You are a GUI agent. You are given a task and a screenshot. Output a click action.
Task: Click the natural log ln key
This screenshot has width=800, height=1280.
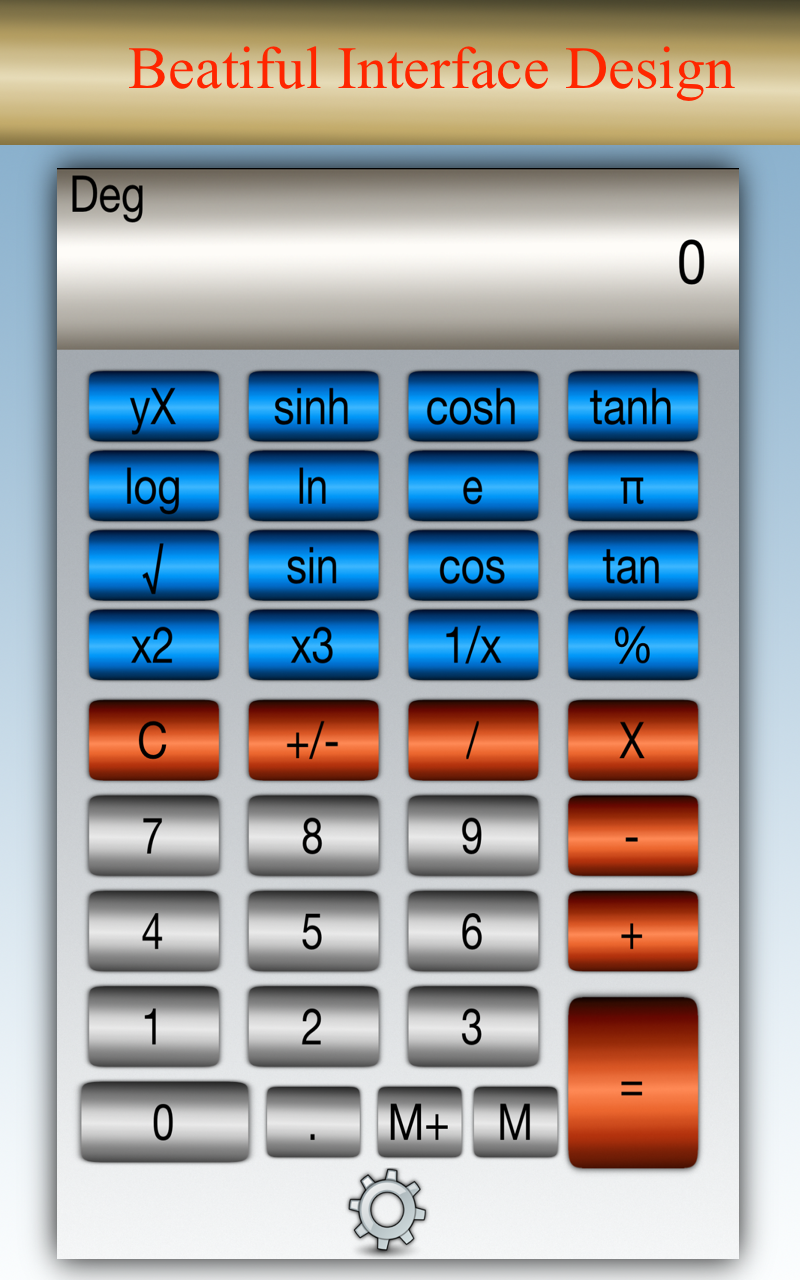pos(312,486)
